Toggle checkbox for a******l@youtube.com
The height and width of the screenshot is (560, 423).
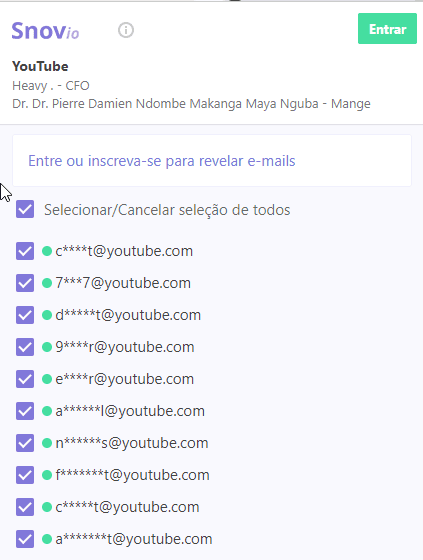[25, 411]
